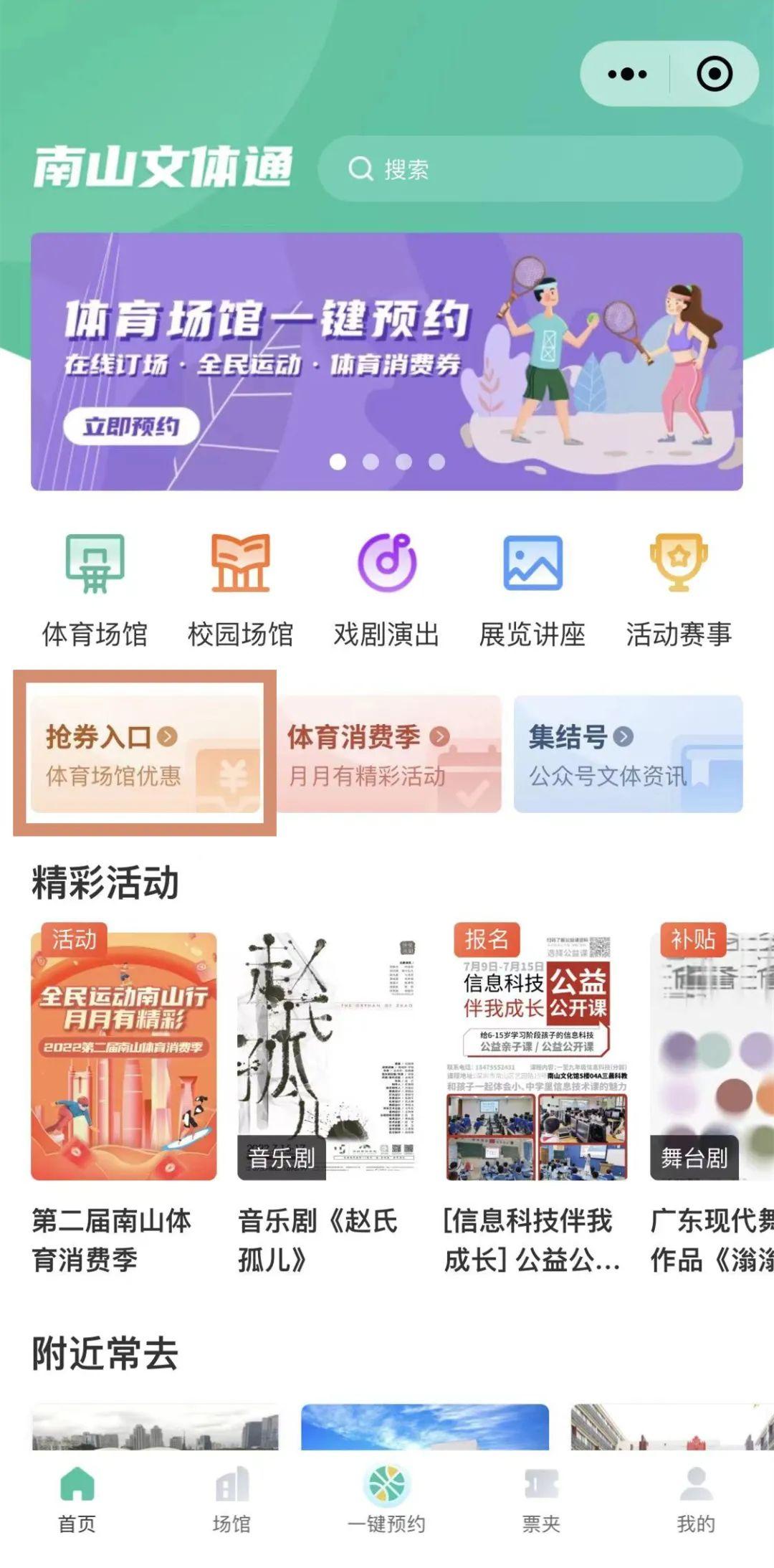Open the mini program overflow menu

coord(627,74)
